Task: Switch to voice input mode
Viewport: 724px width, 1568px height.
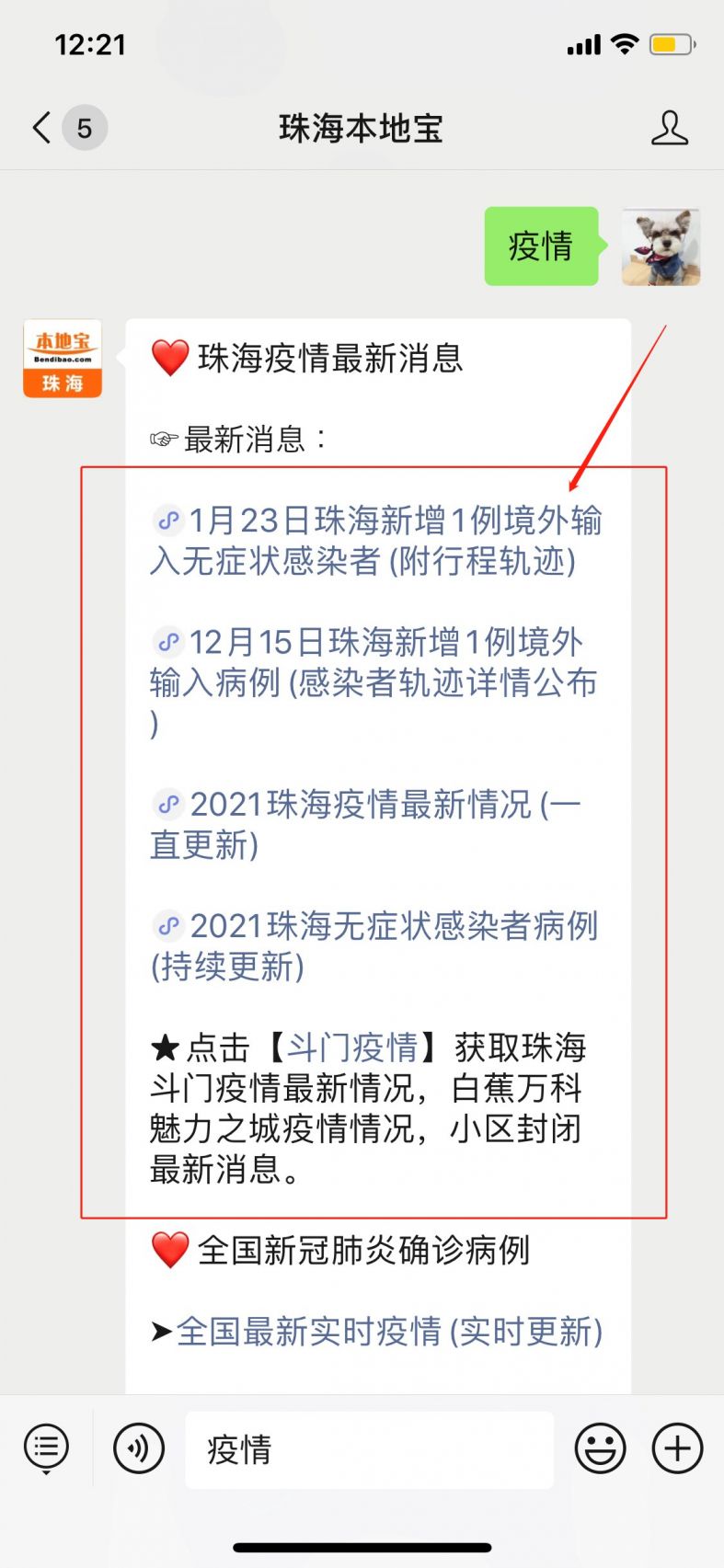Action: (x=139, y=1449)
